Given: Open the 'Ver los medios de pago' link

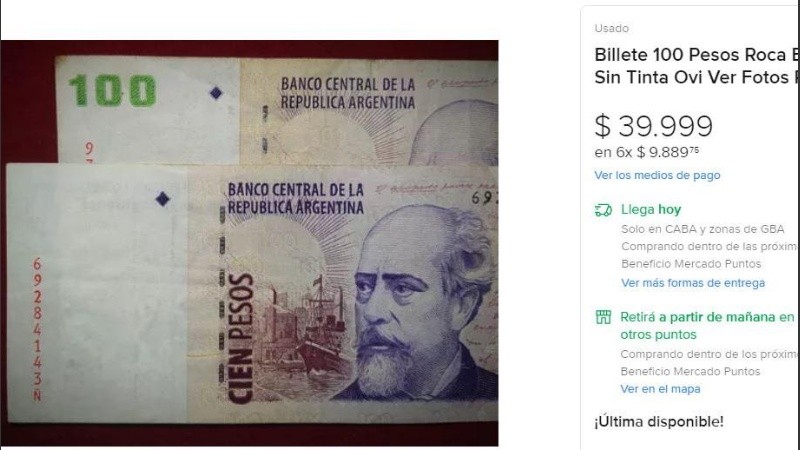Looking at the screenshot, I should (x=657, y=175).
